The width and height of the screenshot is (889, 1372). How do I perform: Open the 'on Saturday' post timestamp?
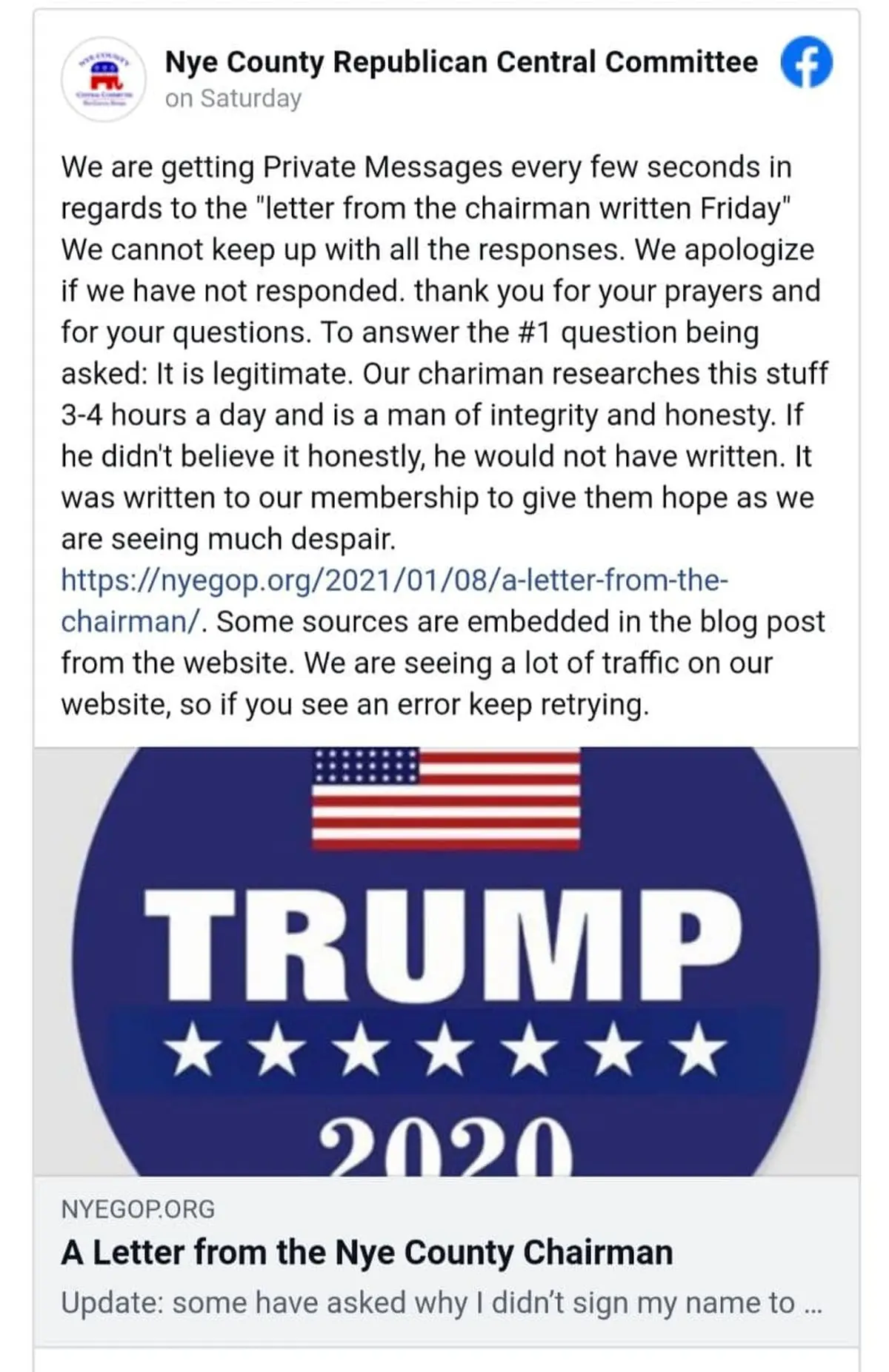pyautogui.click(x=233, y=98)
